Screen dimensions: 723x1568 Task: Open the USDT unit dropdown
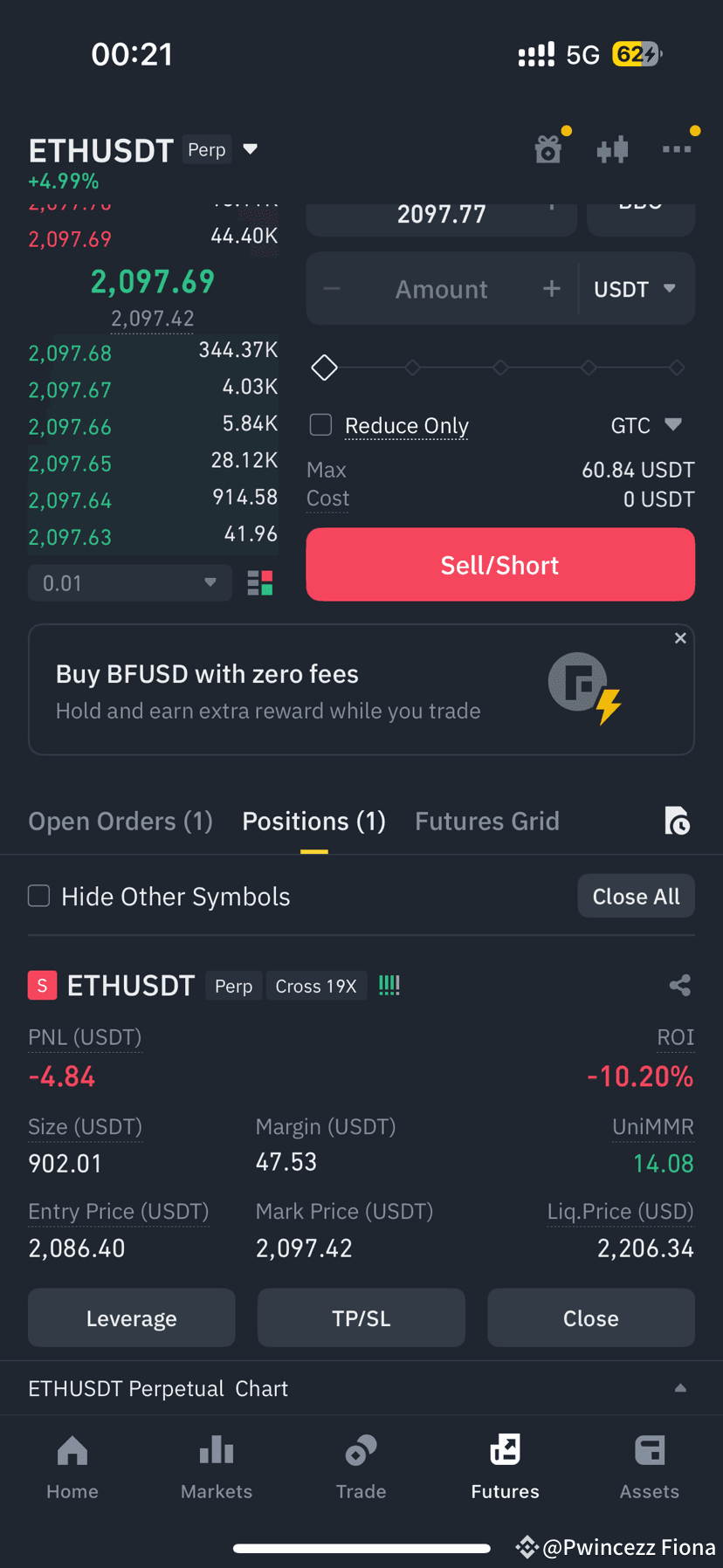[x=635, y=289]
